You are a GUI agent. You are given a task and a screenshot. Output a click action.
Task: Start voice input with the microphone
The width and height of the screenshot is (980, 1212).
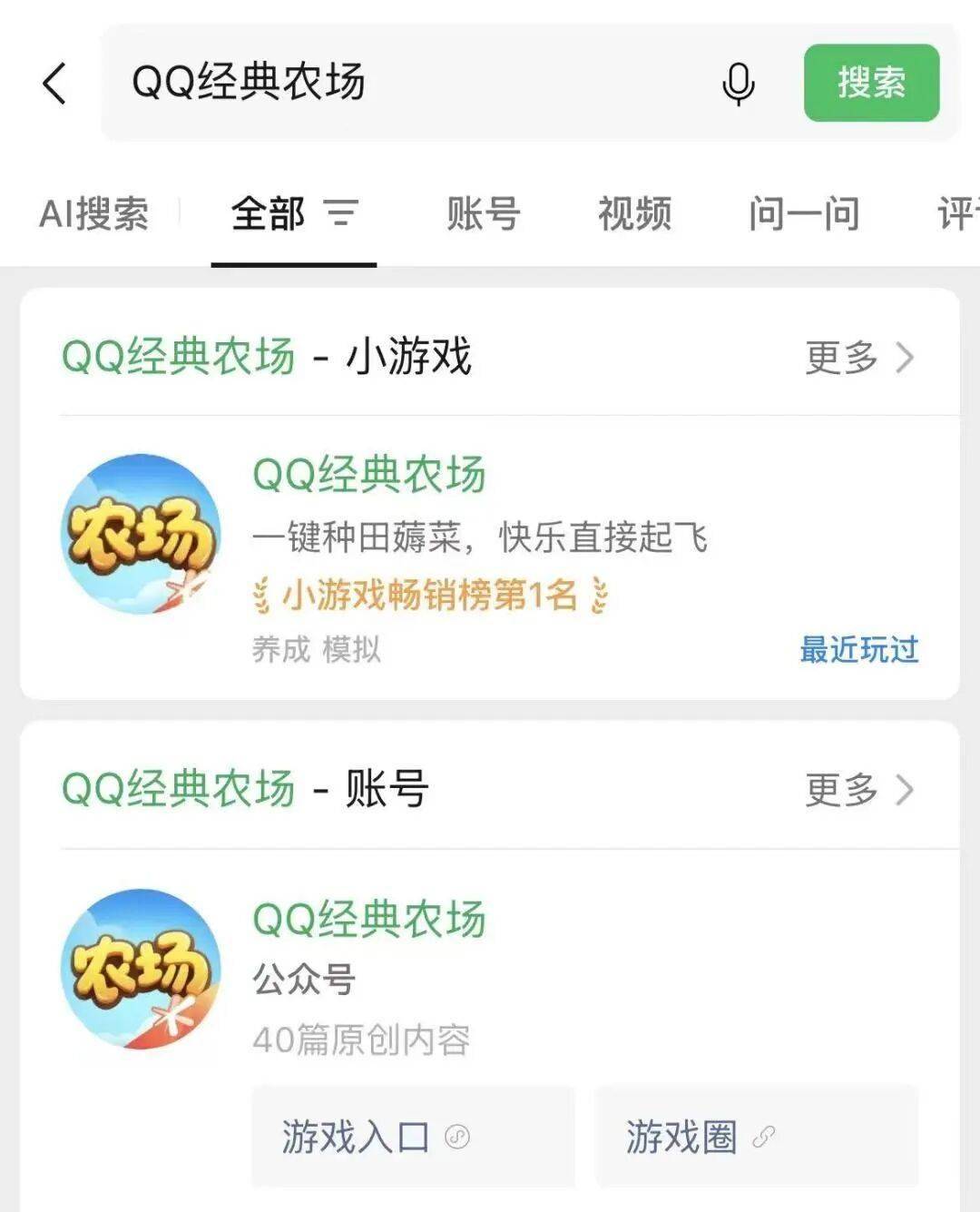739,84
